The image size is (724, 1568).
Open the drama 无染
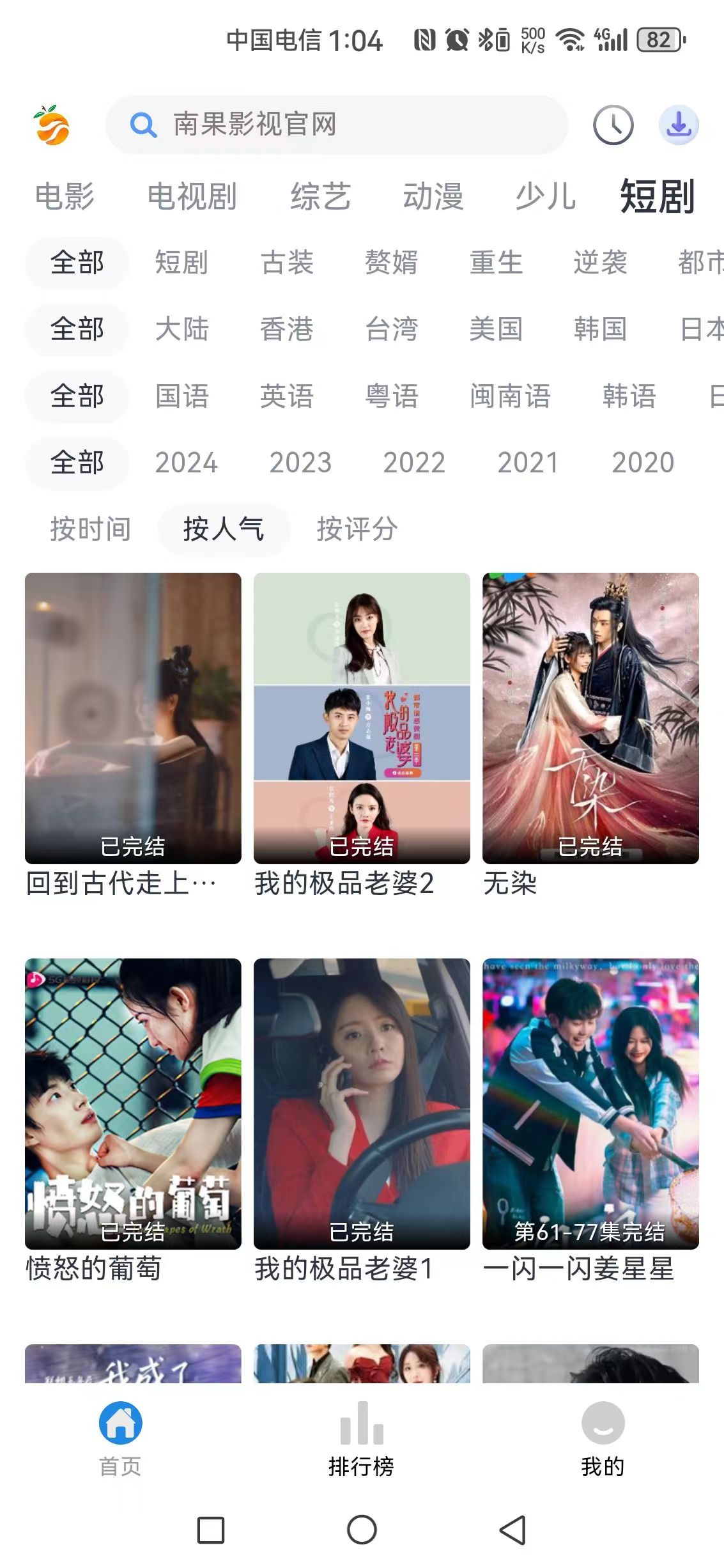pyautogui.click(x=590, y=718)
